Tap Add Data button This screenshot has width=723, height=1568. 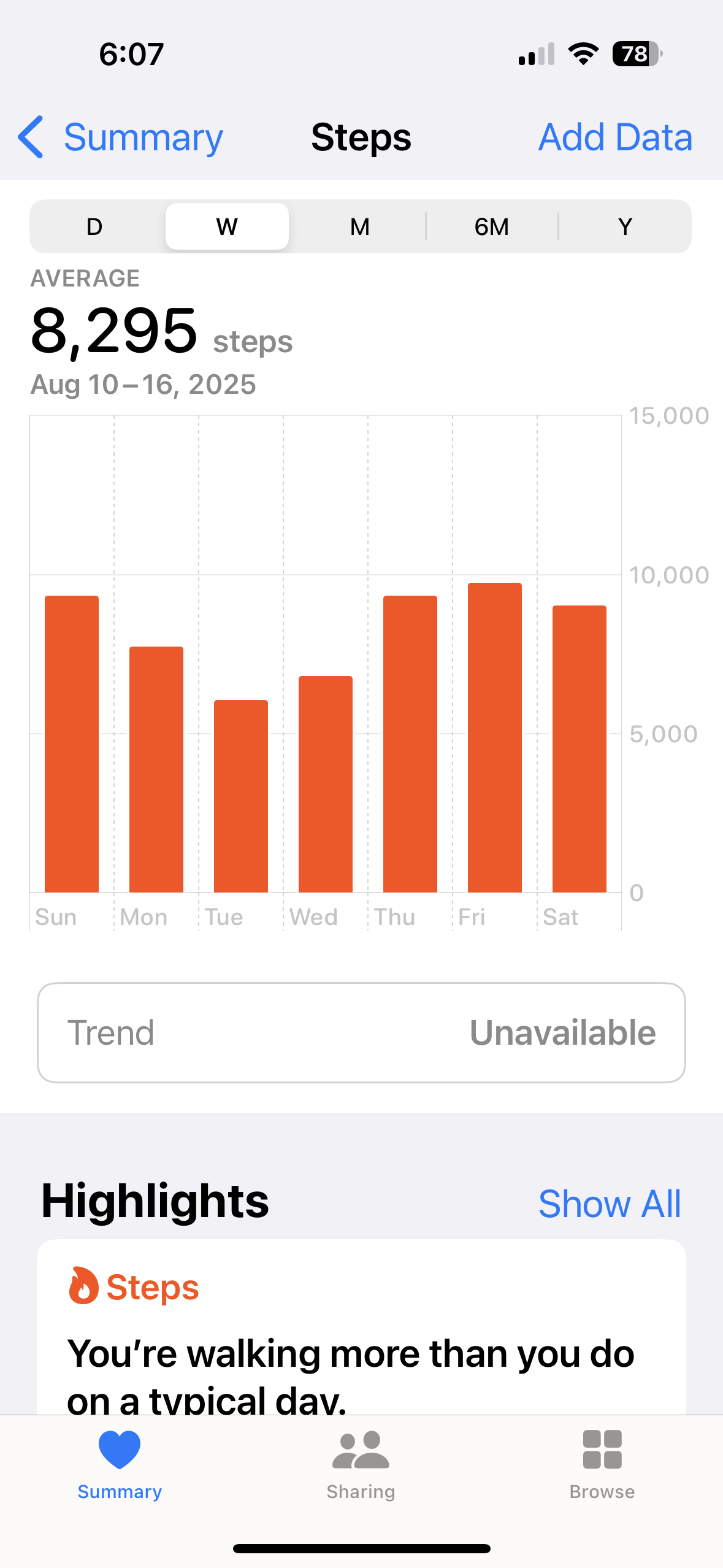coord(615,137)
